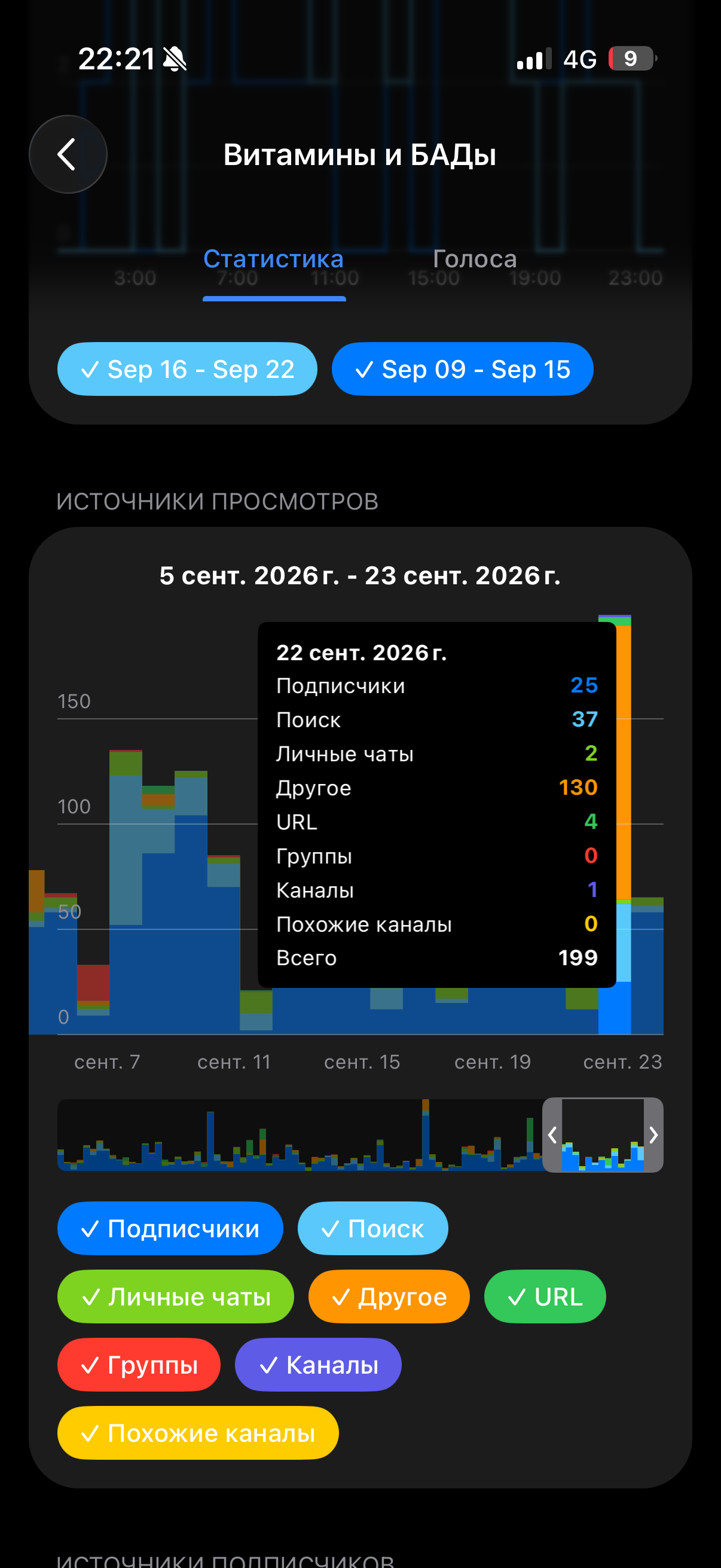Select the Статистика tab
Image resolution: width=721 pixels, height=1568 pixels.
(274, 260)
